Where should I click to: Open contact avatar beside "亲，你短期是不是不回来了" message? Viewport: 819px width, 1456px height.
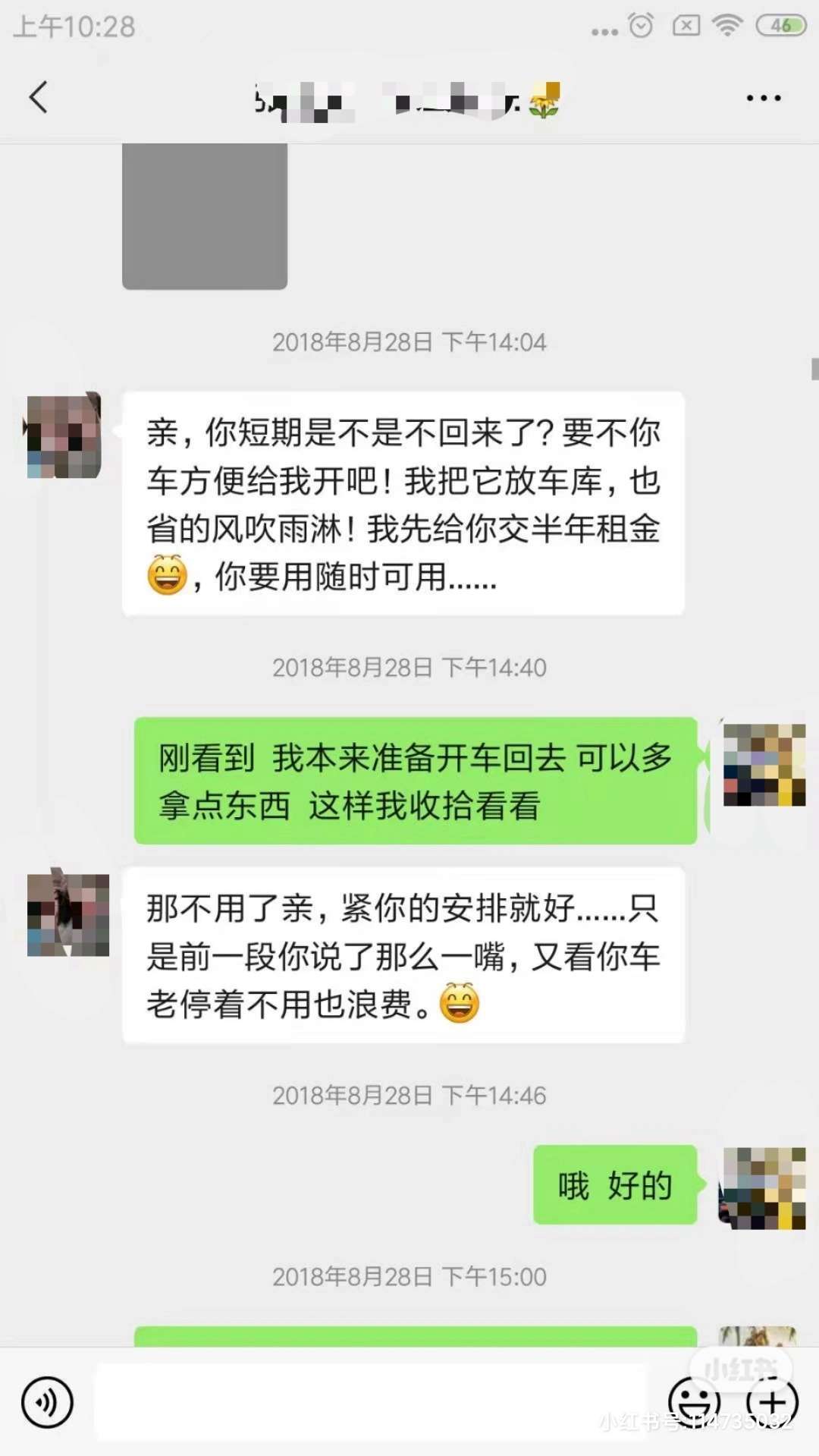coord(64,435)
